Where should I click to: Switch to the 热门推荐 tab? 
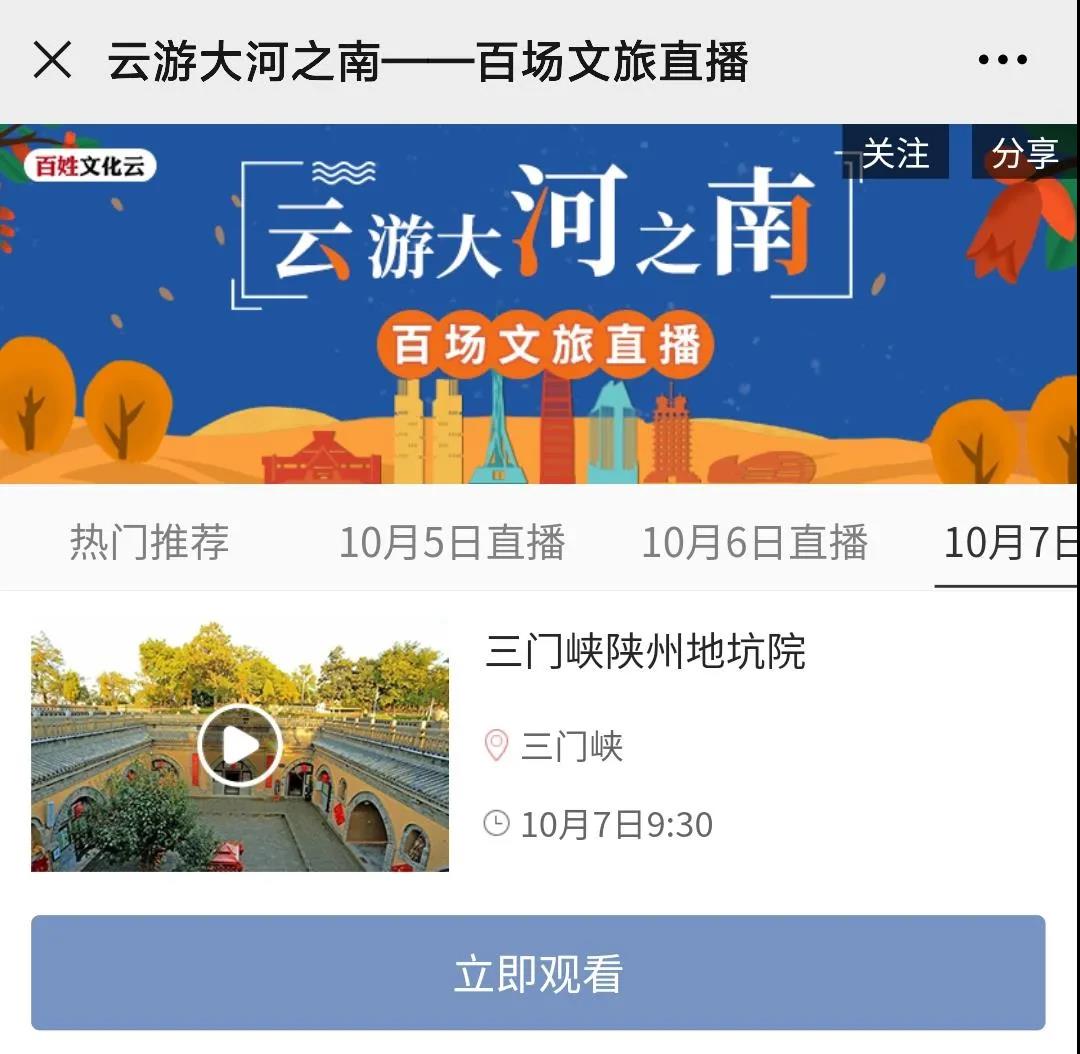pos(149,542)
